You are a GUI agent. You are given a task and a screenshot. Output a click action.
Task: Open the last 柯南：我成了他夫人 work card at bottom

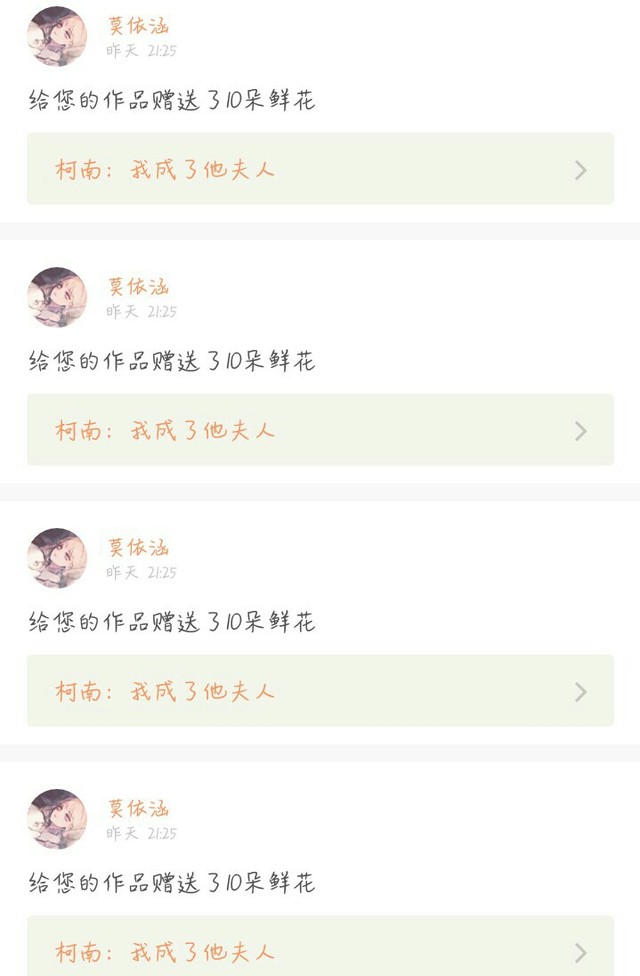coord(320,946)
